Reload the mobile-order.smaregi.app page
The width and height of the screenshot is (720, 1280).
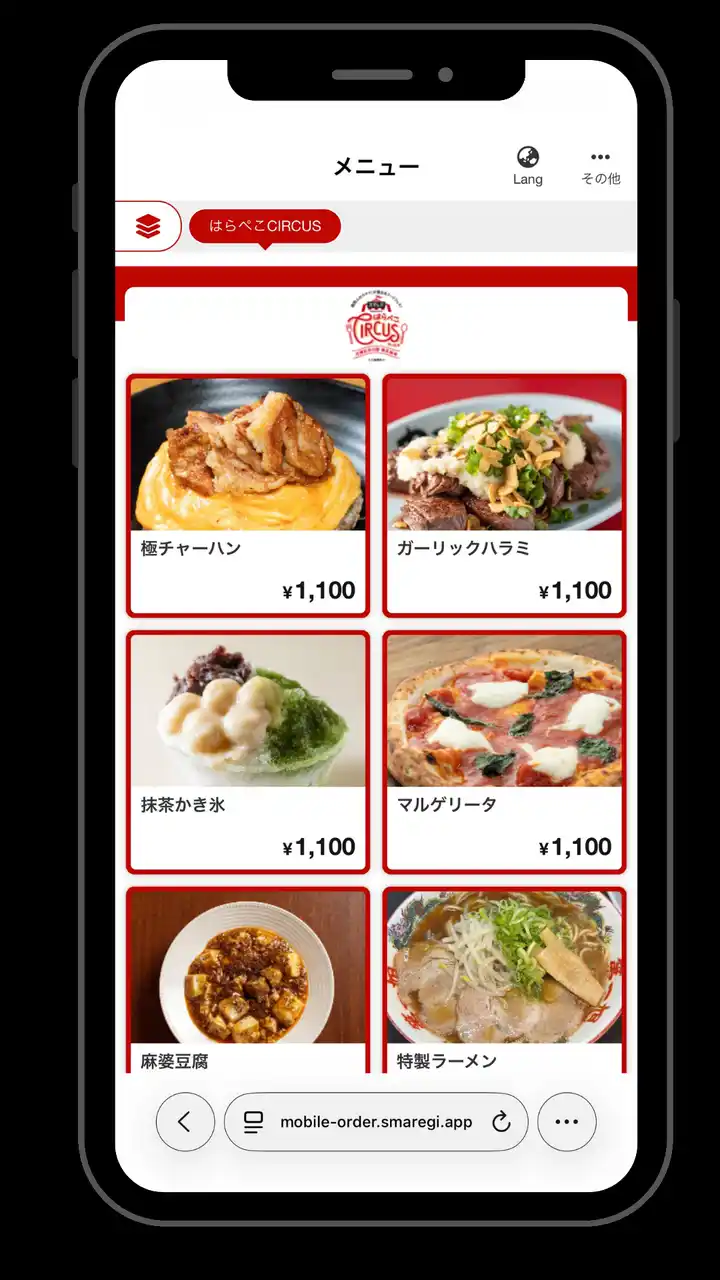[501, 1122]
